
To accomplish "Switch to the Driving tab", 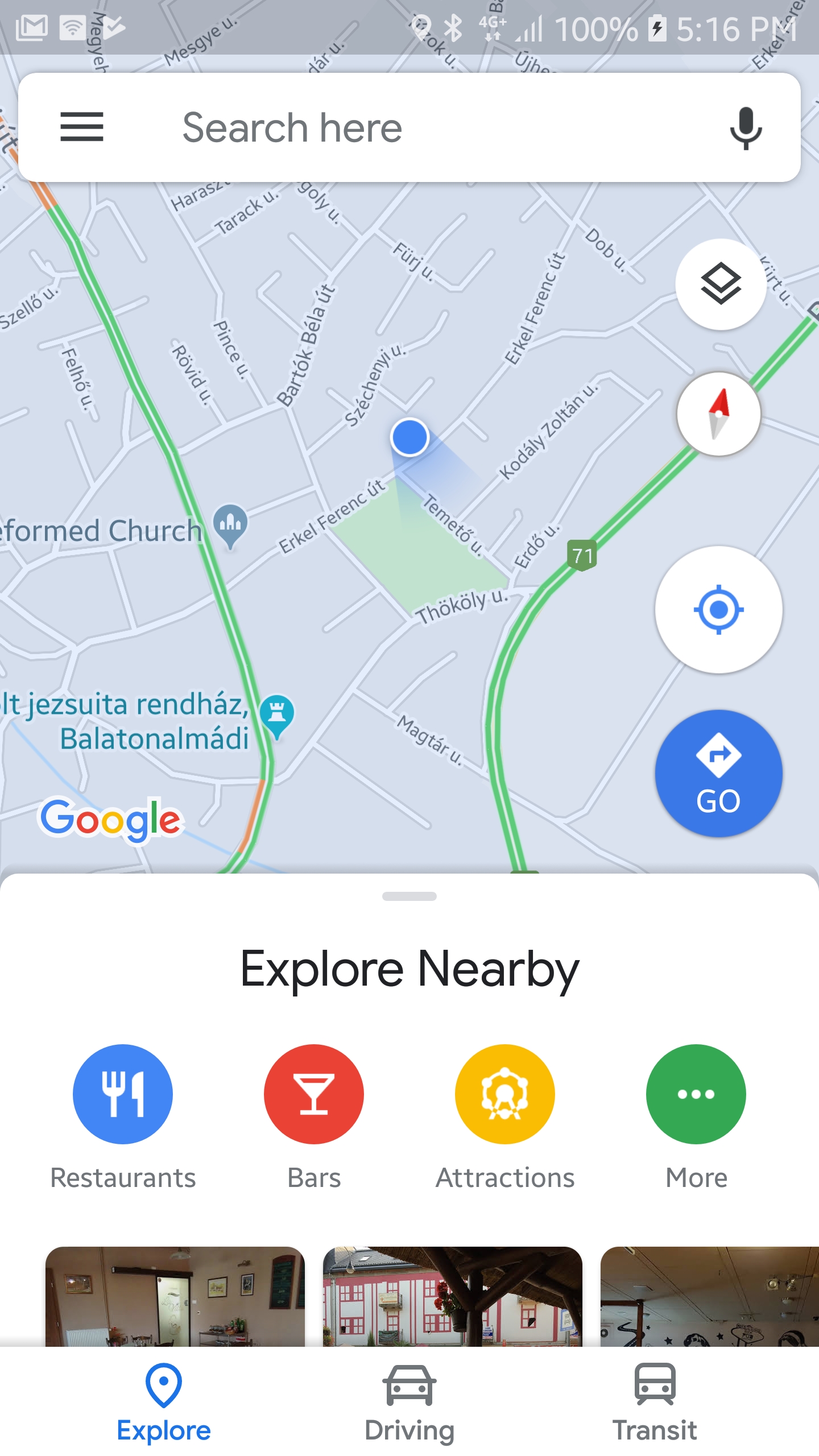I will 409,1404.
